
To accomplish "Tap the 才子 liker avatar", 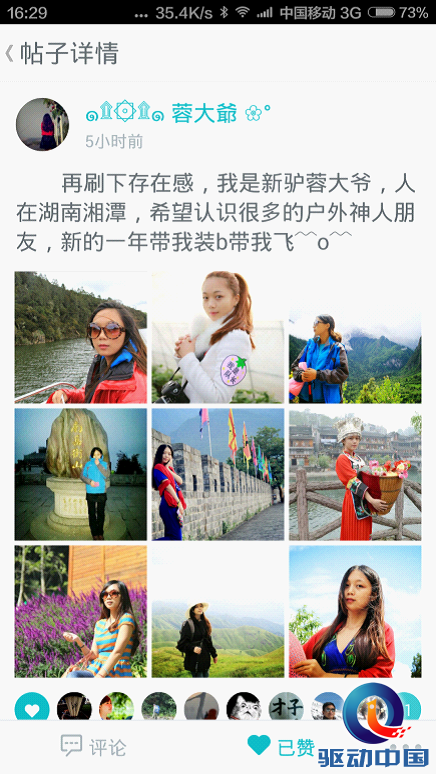I will click(x=286, y=707).
